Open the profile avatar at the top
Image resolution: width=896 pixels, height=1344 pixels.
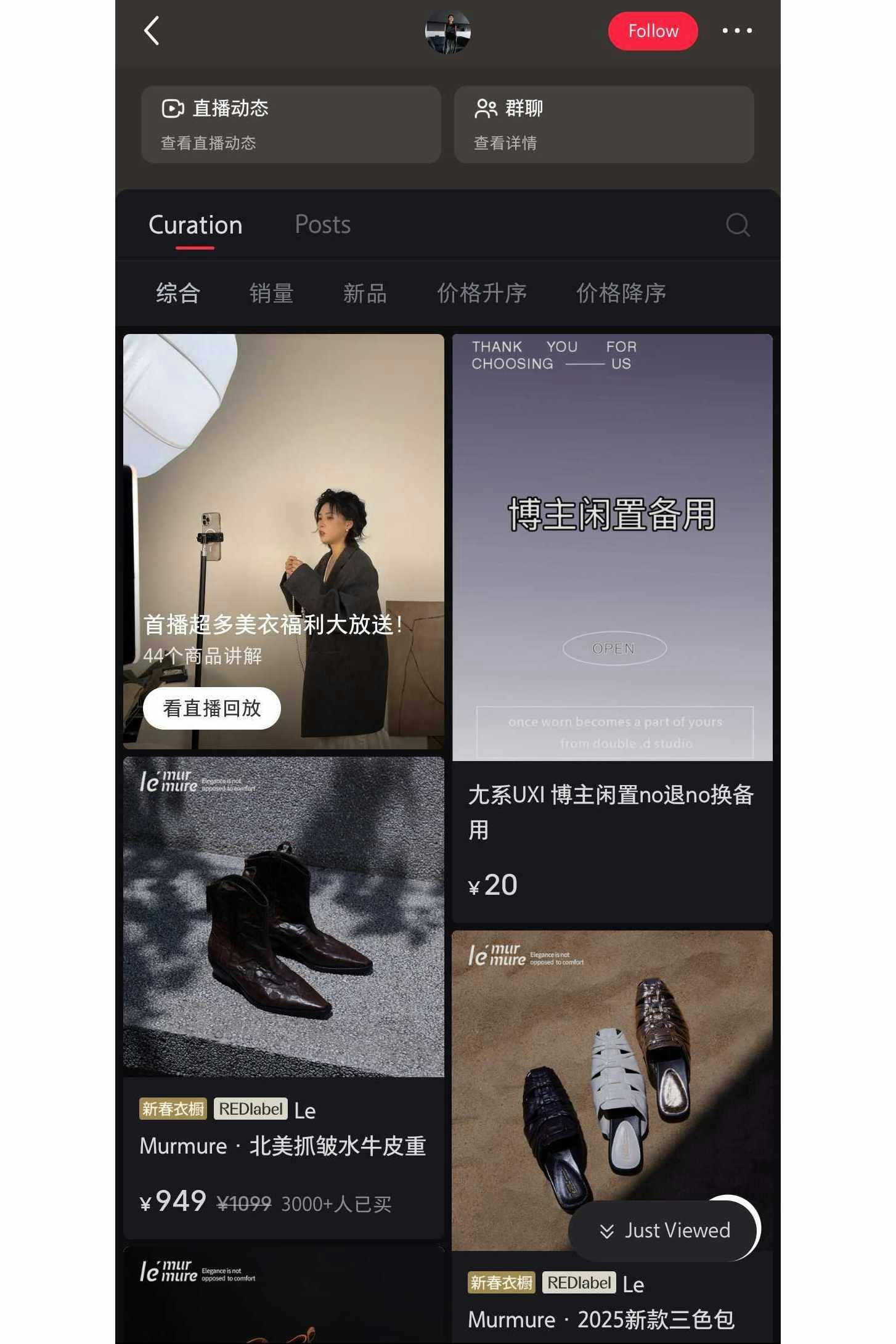[448, 31]
